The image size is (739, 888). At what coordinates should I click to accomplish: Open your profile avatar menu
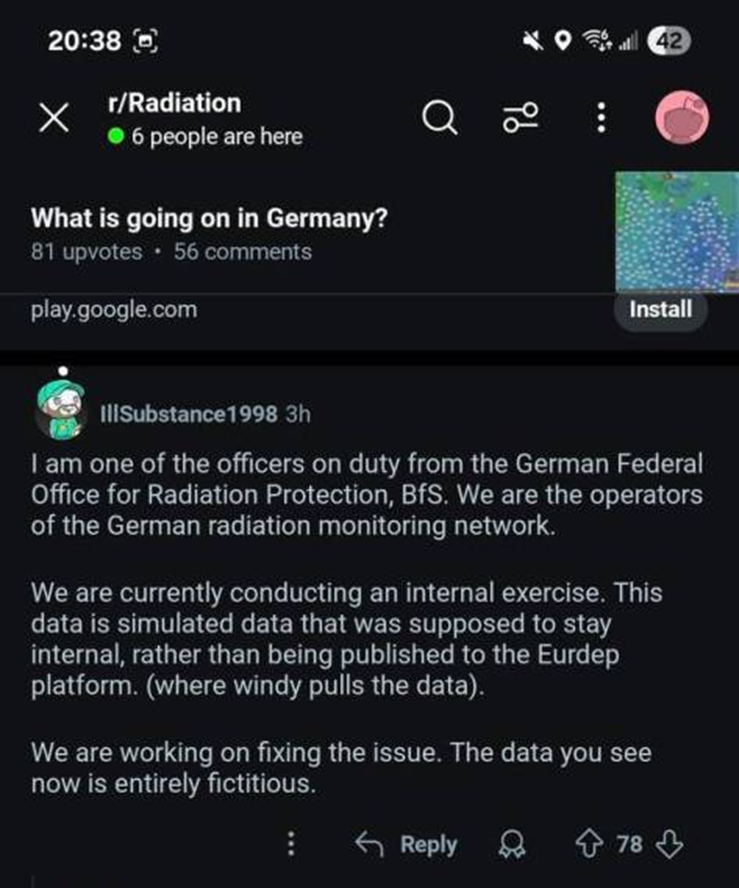(x=683, y=119)
